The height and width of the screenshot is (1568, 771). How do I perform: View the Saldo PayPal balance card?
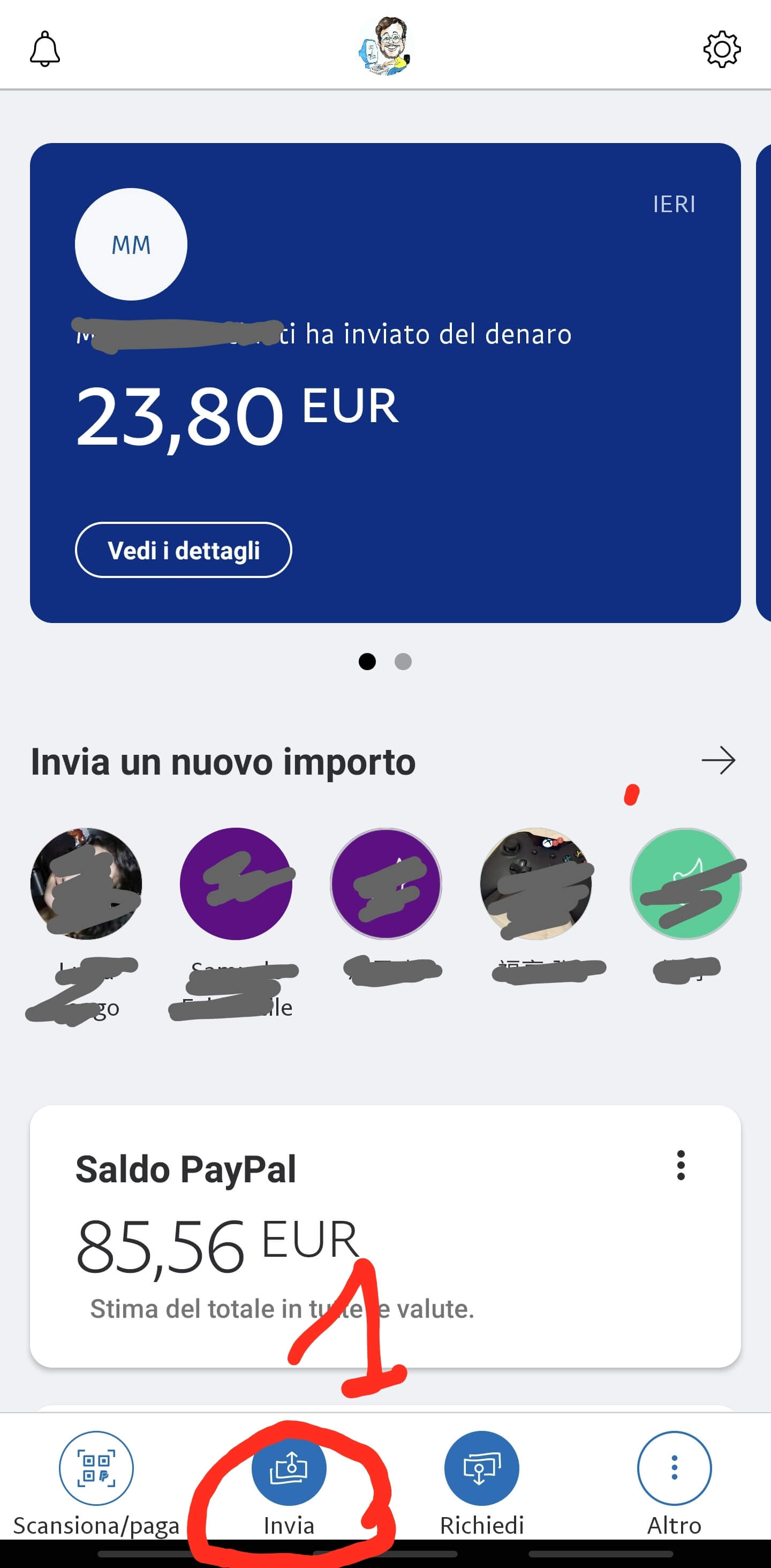tap(384, 1236)
